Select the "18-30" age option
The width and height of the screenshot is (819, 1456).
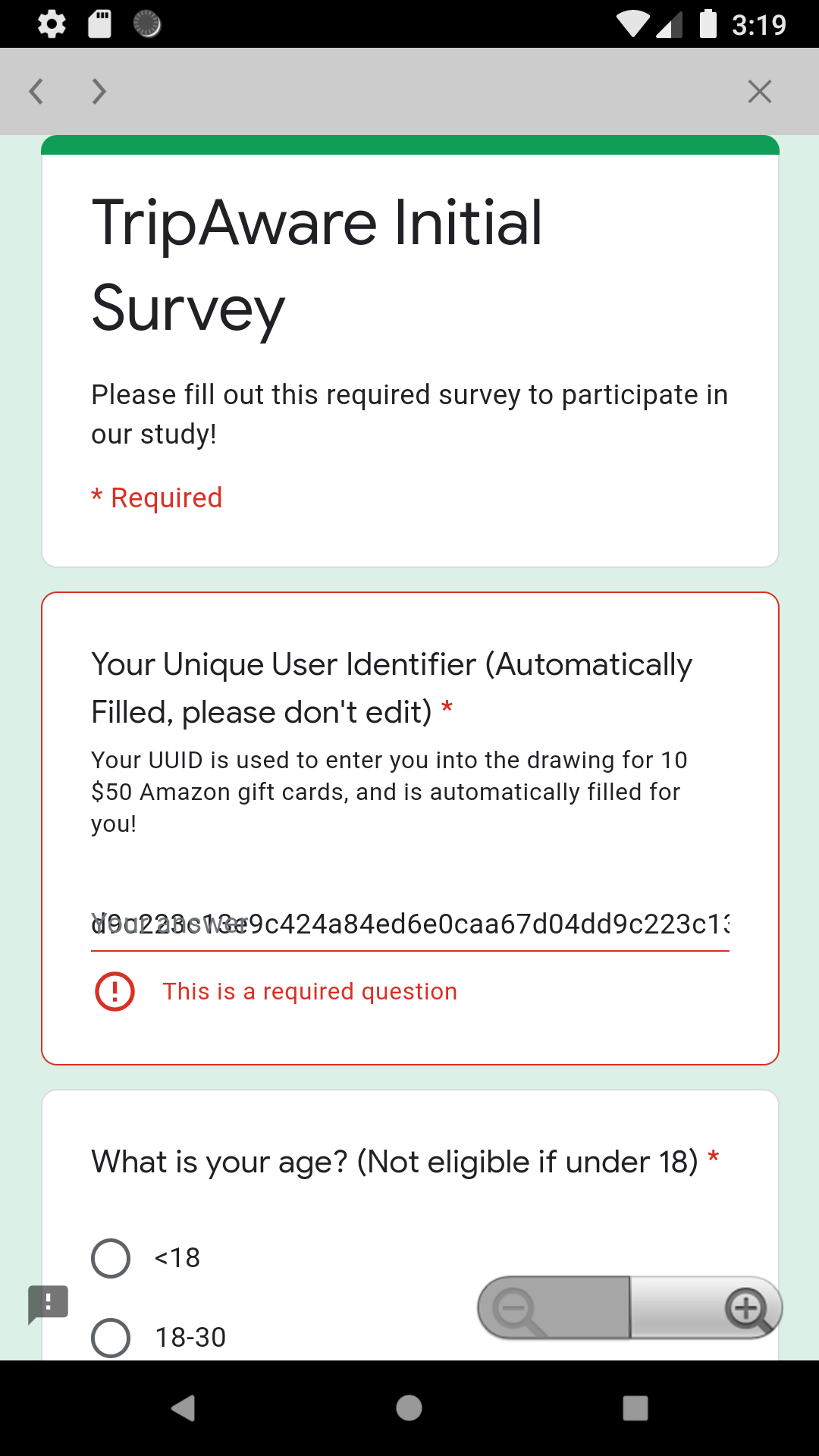[111, 1337]
